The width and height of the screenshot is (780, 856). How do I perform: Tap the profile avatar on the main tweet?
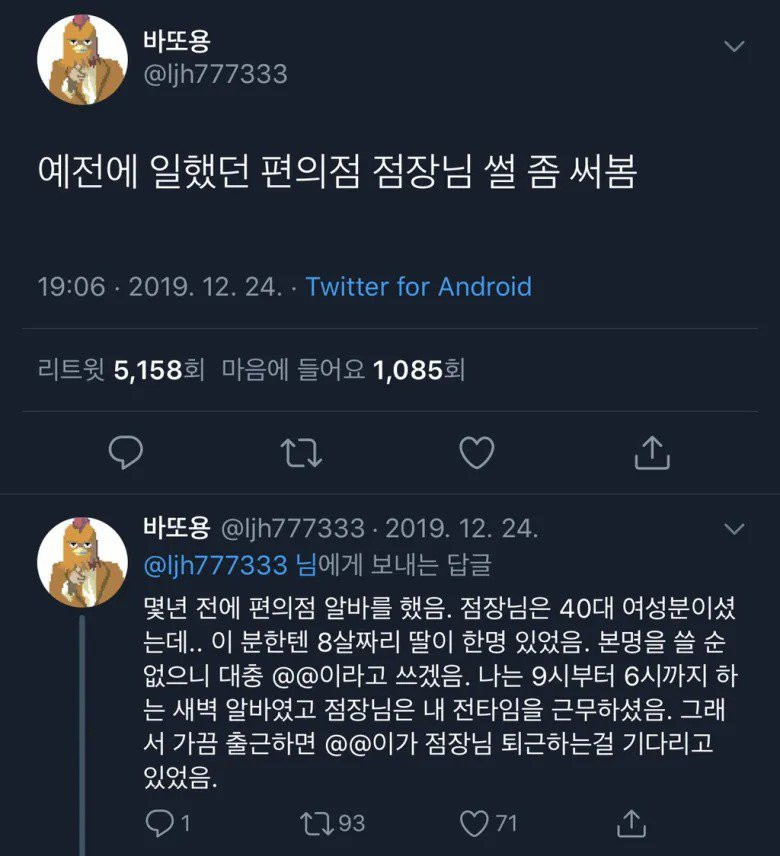pos(82,59)
